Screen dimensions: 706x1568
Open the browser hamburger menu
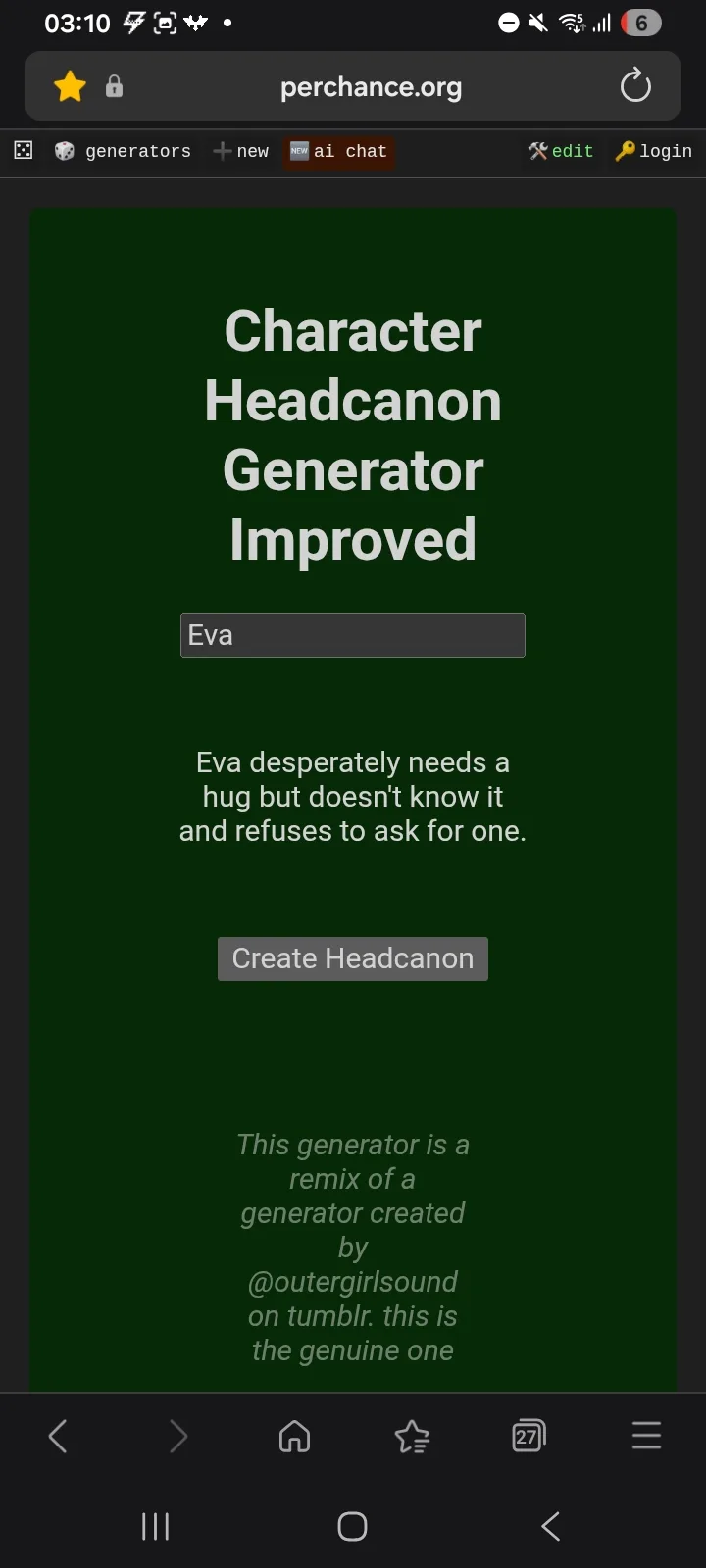click(646, 1436)
